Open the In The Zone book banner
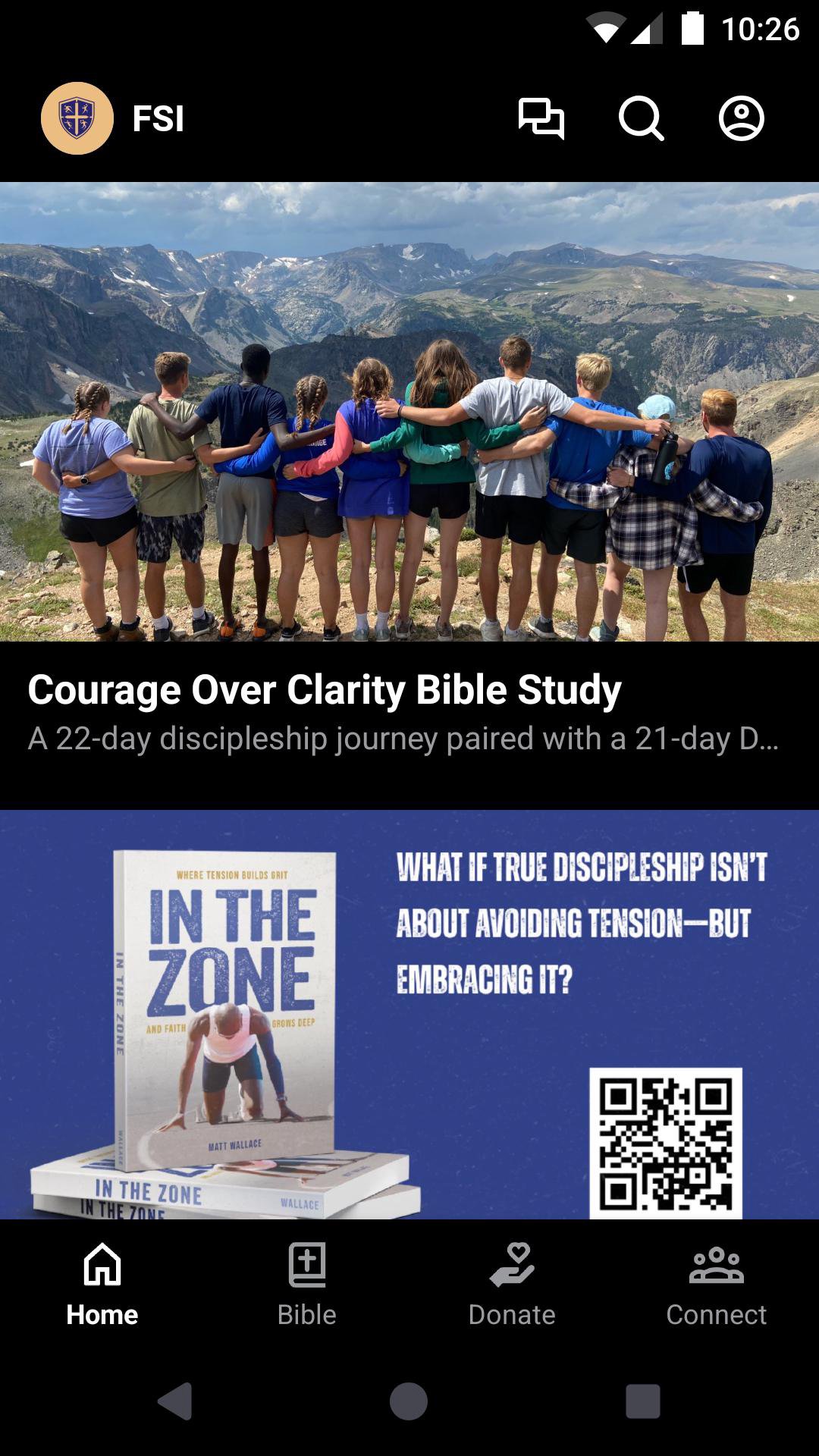This screenshot has width=819, height=1456. coord(409,1015)
